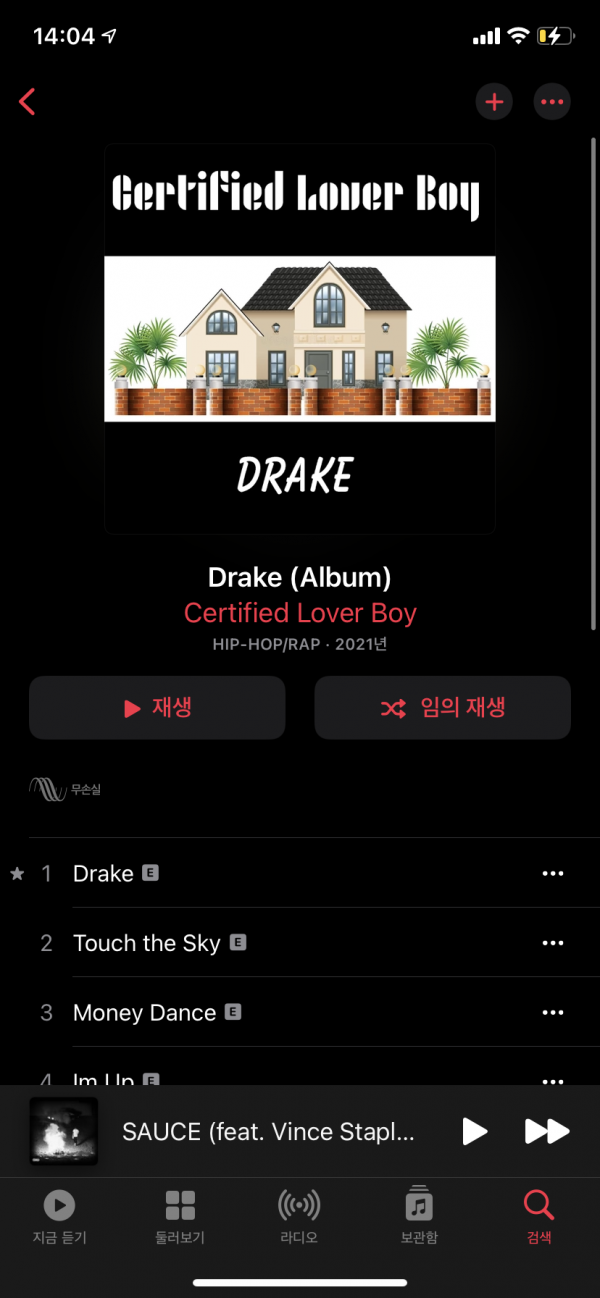Open the Certified Lover Boy artist link
The height and width of the screenshot is (1298, 600).
(x=300, y=613)
